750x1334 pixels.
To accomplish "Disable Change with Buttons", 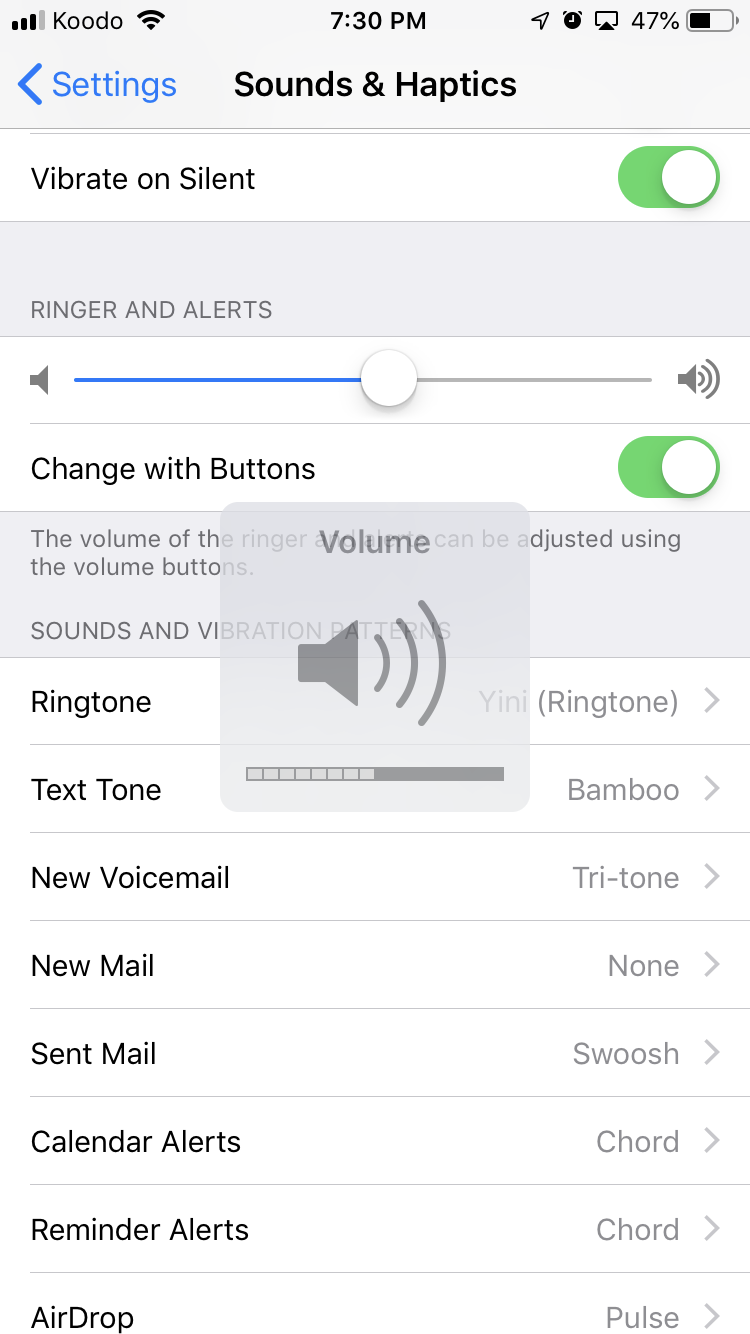I will [x=669, y=467].
